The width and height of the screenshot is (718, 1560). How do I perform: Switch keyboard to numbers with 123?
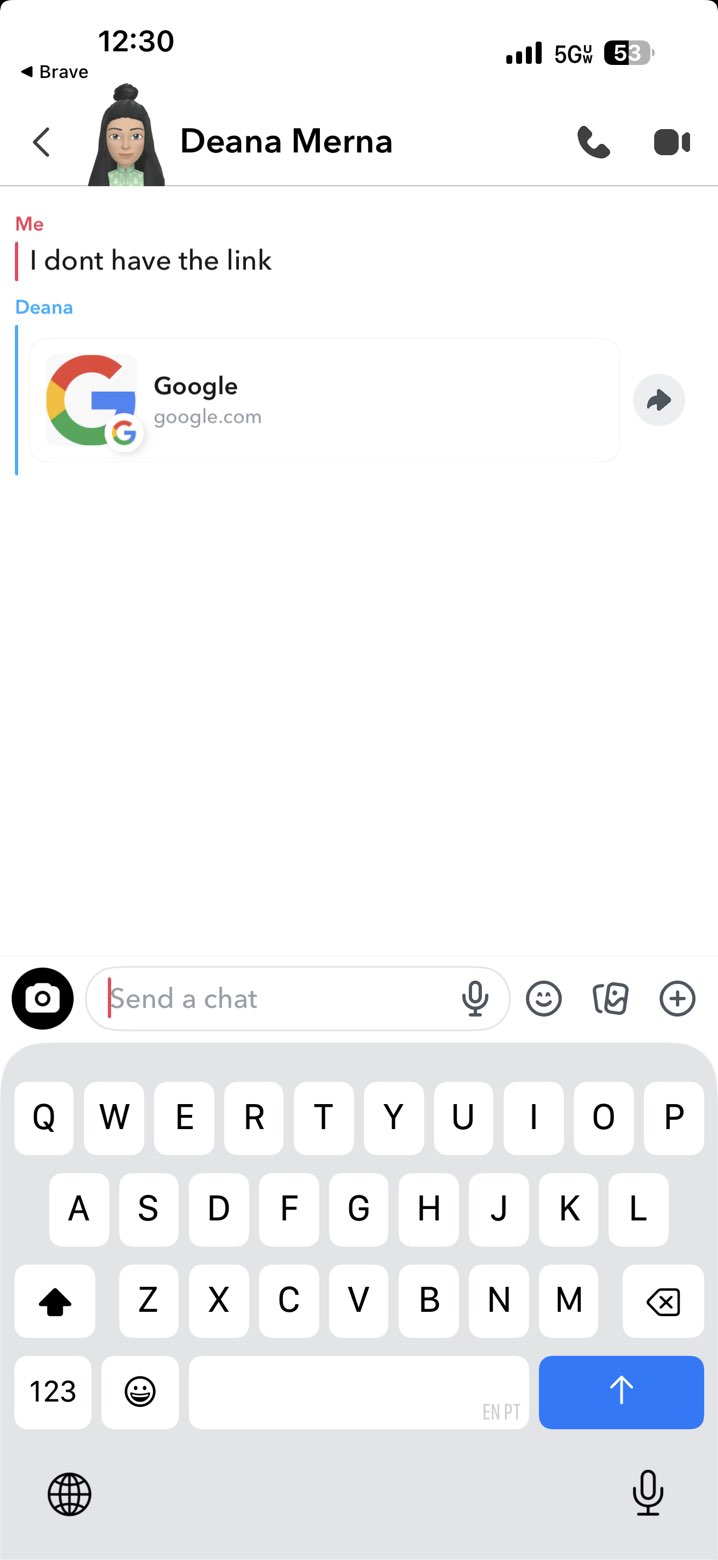coord(53,1391)
